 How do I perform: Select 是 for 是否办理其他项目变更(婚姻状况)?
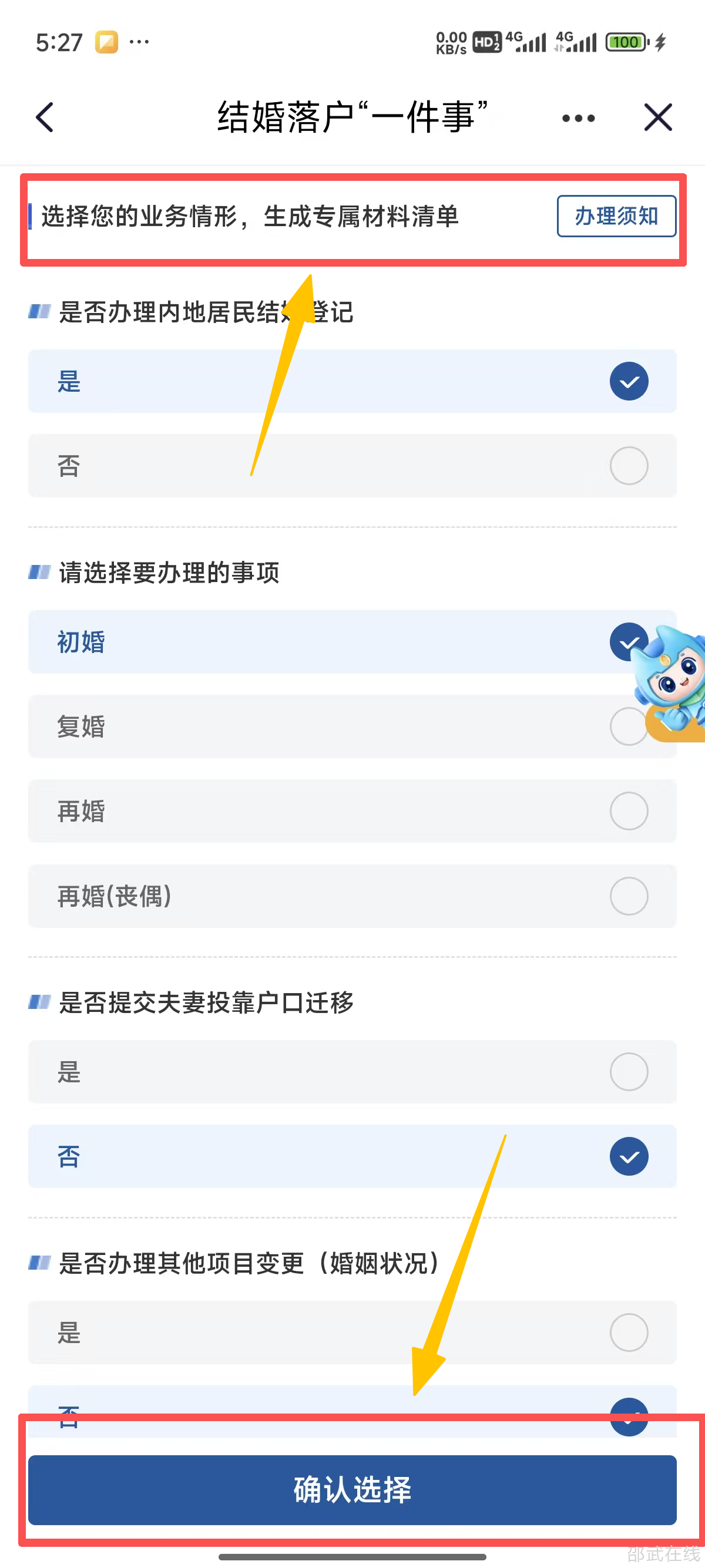tap(352, 1333)
